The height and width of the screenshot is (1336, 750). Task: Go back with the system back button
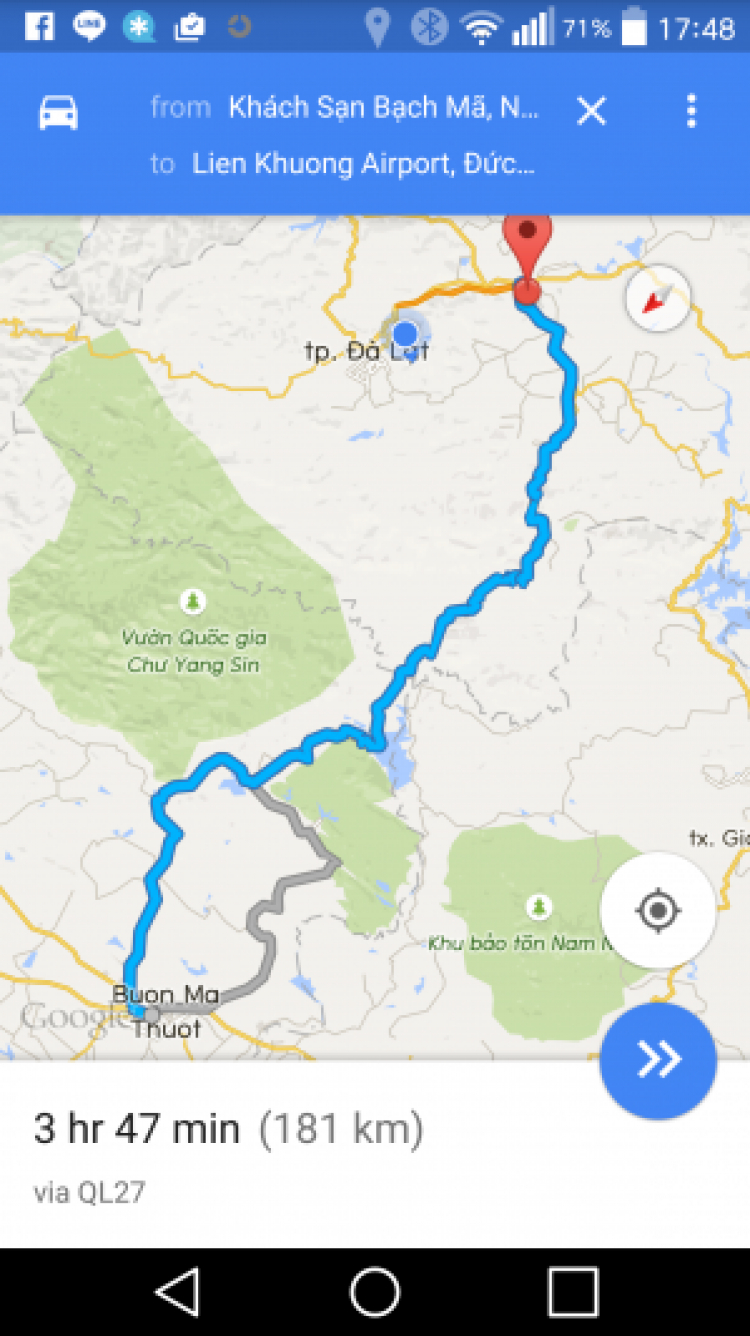pyautogui.click(x=178, y=1292)
